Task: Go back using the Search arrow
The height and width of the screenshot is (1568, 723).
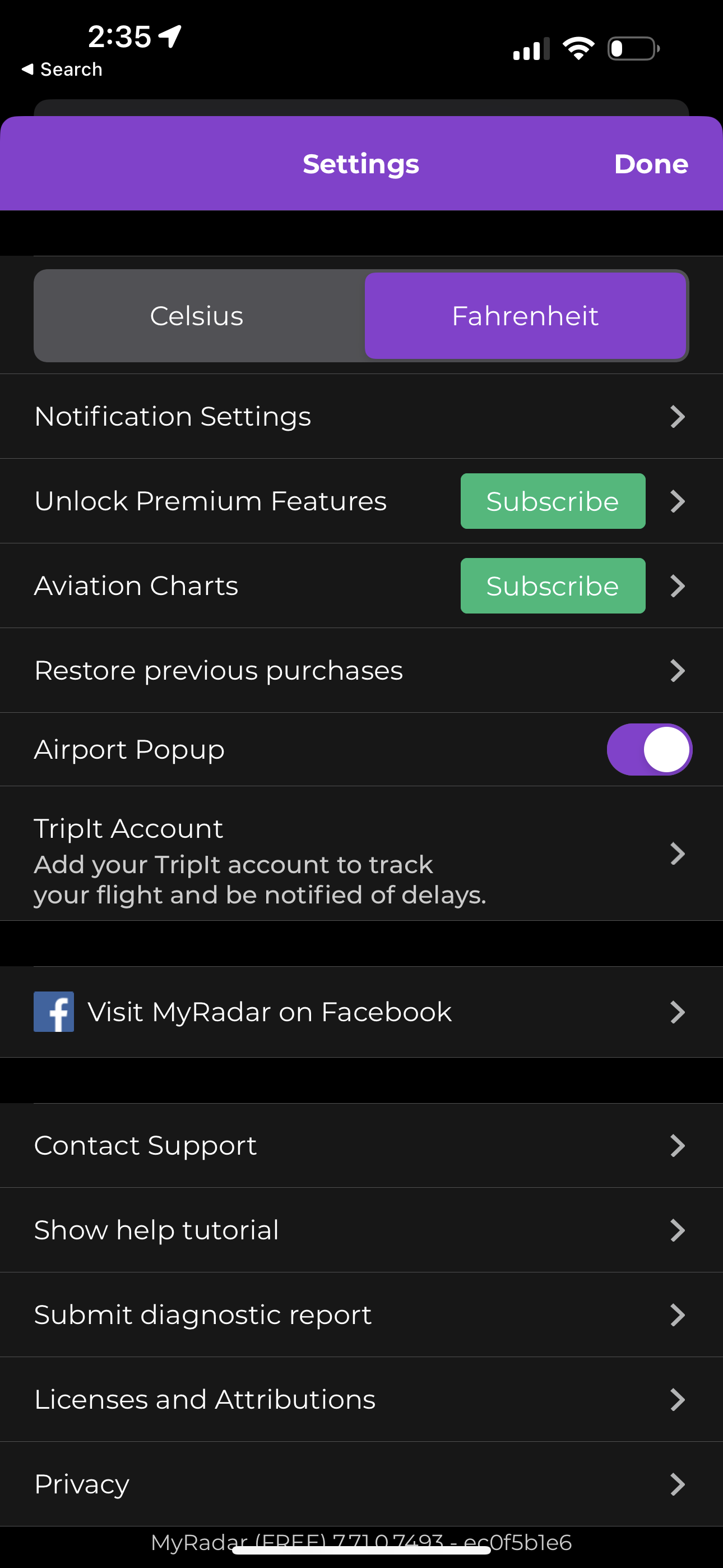Action: 61,69
